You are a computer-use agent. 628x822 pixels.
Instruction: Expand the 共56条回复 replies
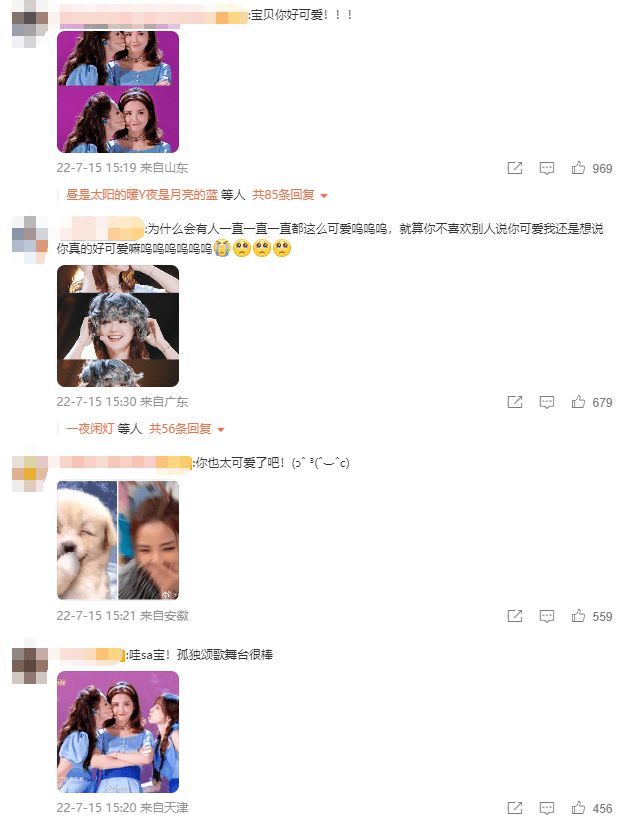pyautogui.click(x=187, y=429)
